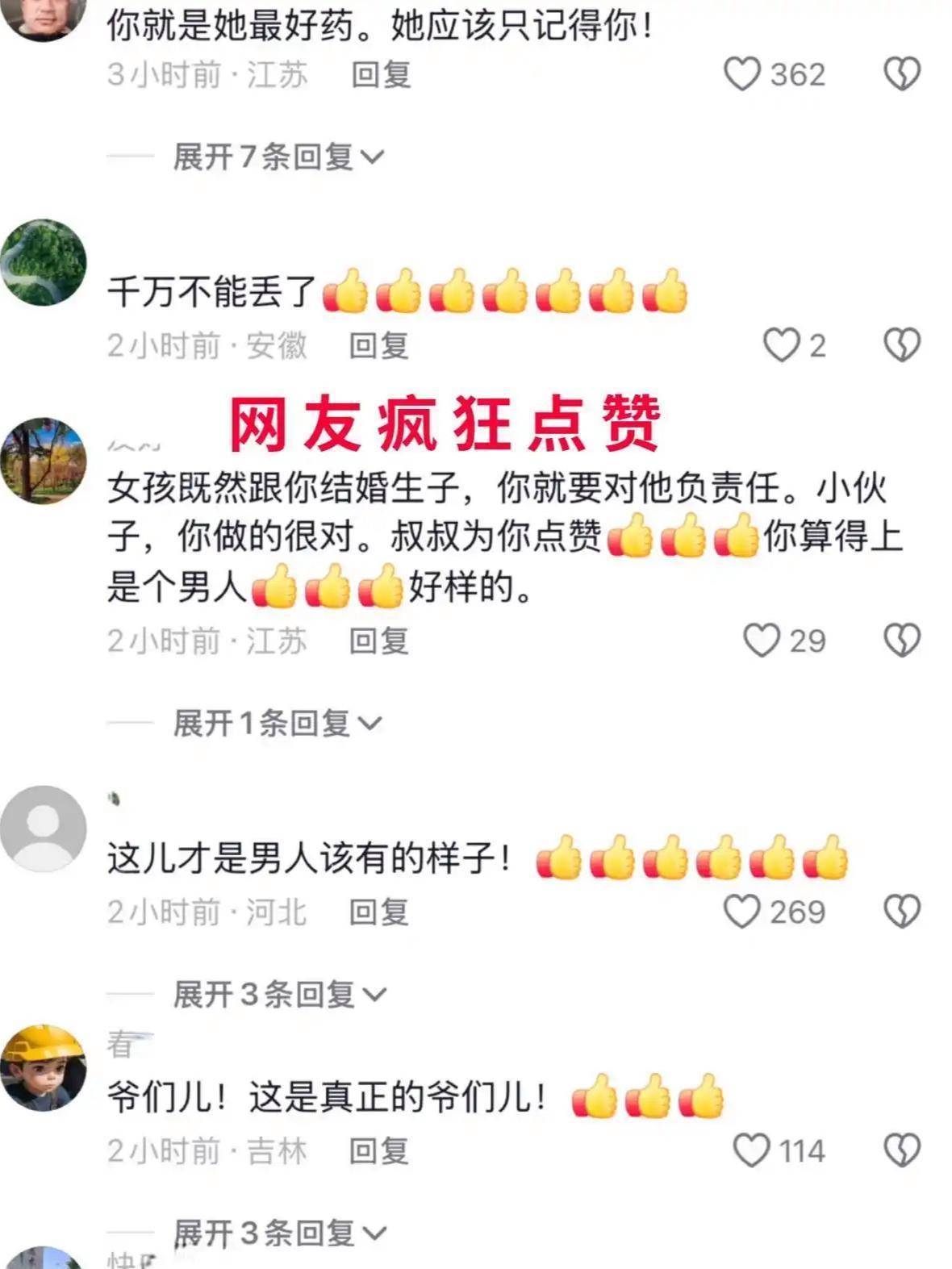Reply to the 她应该只记得你 comment
The image size is (952, 1269).
click(x=381, y=75)
